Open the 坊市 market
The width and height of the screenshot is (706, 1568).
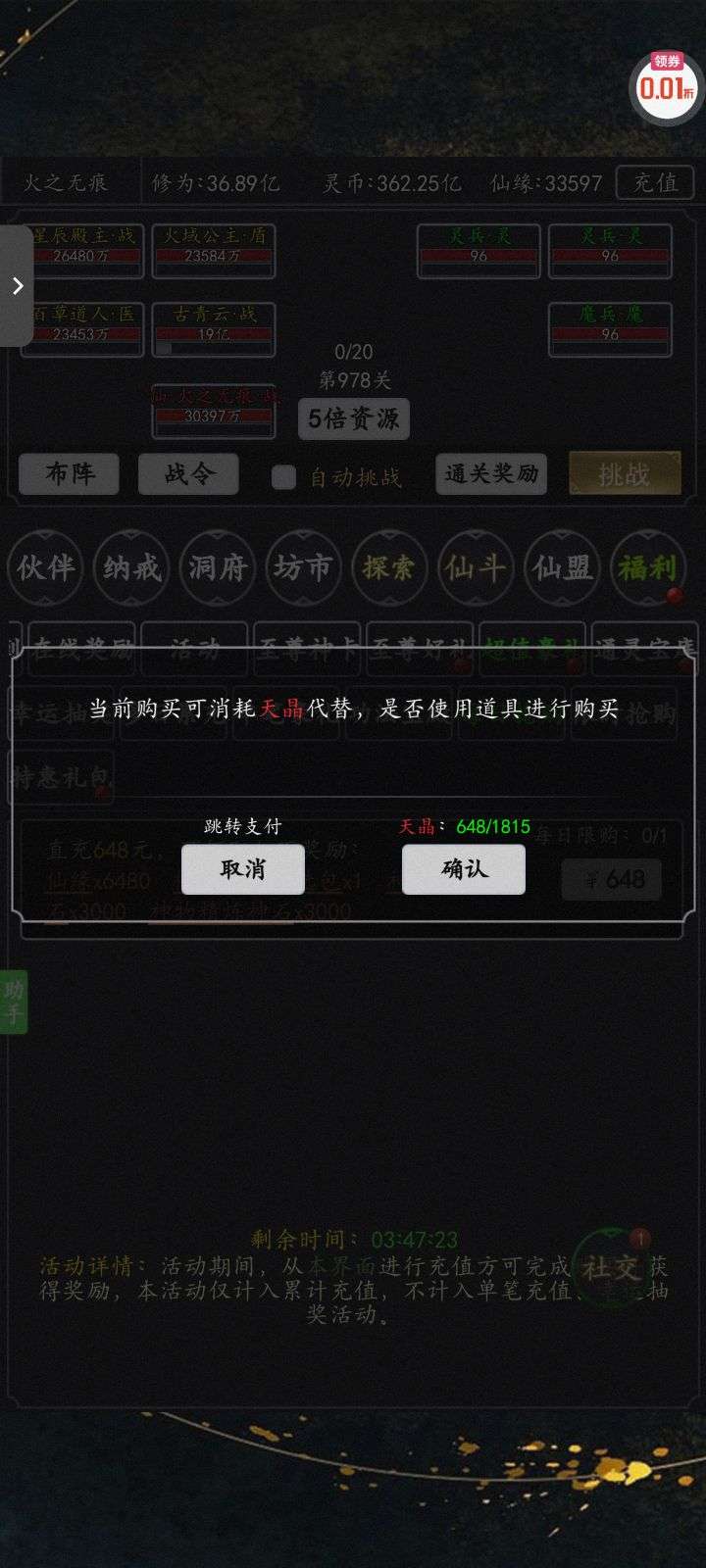tap(303, 567)
